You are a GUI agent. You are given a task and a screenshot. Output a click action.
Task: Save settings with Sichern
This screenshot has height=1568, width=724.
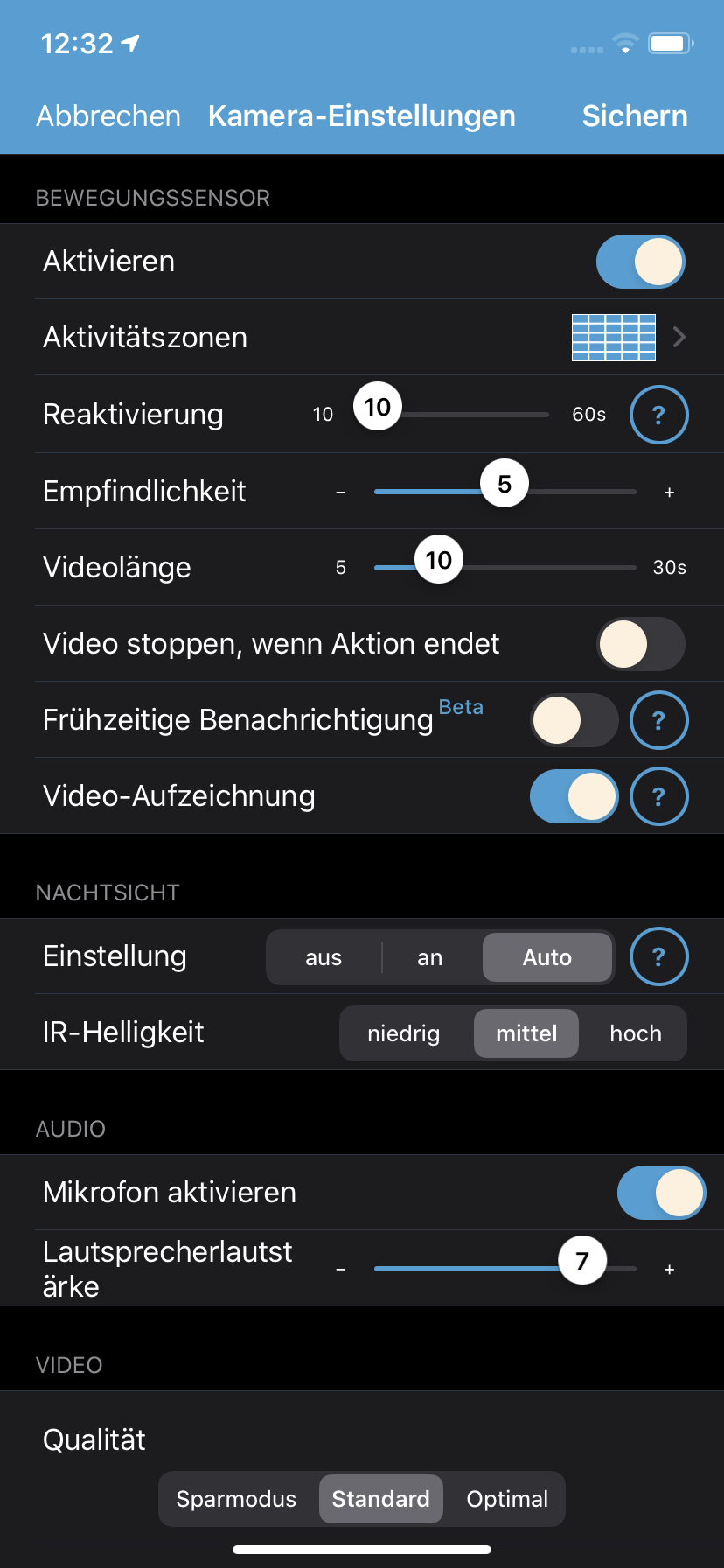(634, 115)
